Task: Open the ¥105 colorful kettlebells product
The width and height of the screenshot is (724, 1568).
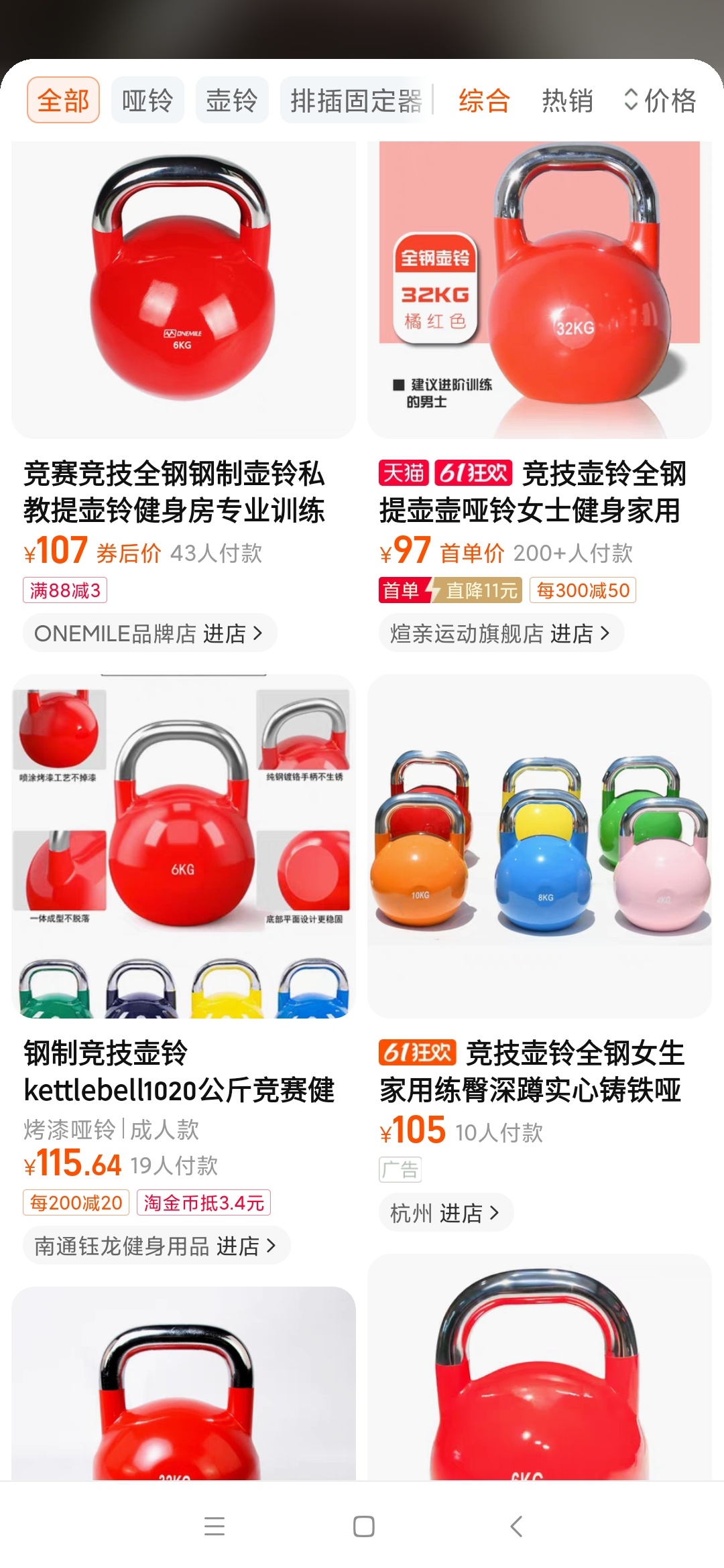Action: (539, 846)
